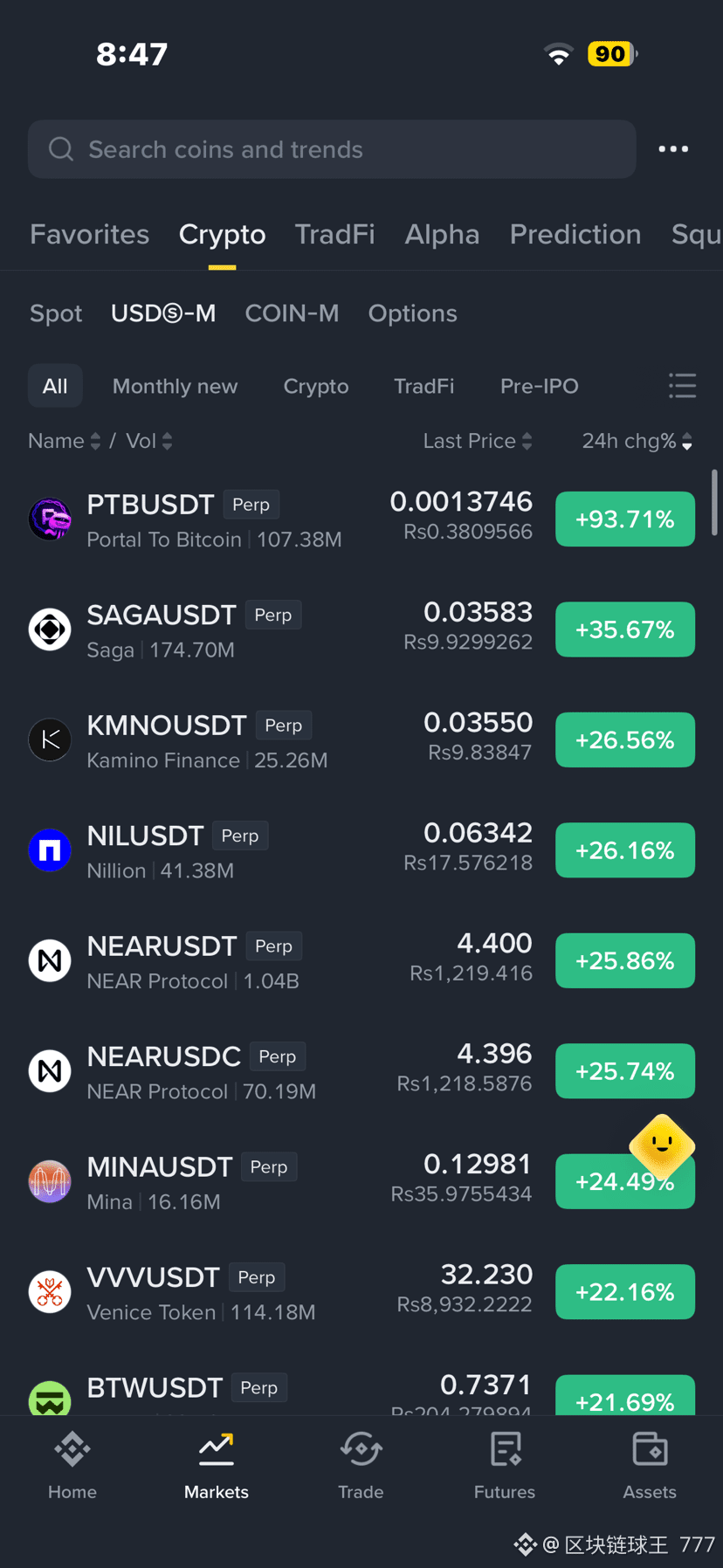723x1568 pixels.
Task: Open the SAGAUSDT perpetual contract
Action: click(361, 629)
